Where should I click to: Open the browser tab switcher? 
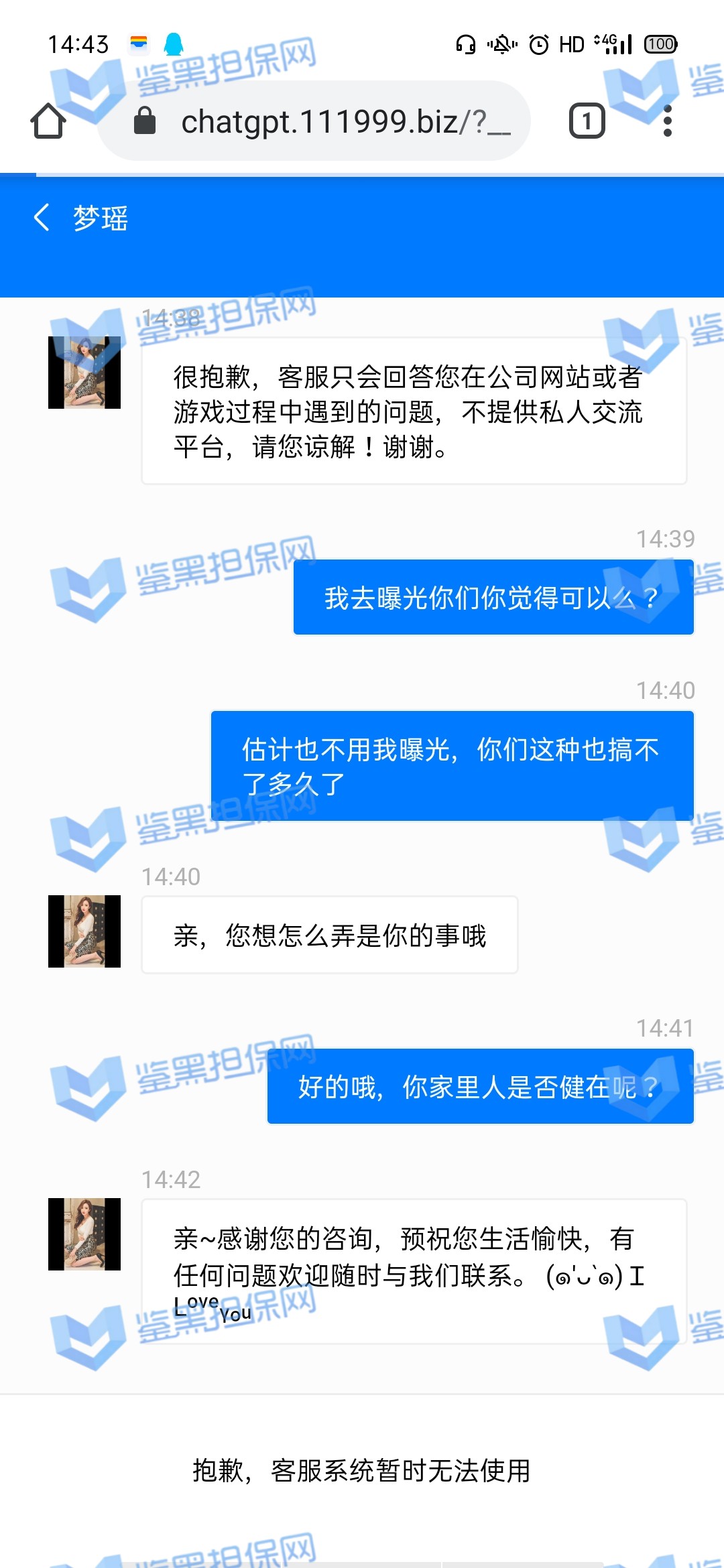(587, 121)
